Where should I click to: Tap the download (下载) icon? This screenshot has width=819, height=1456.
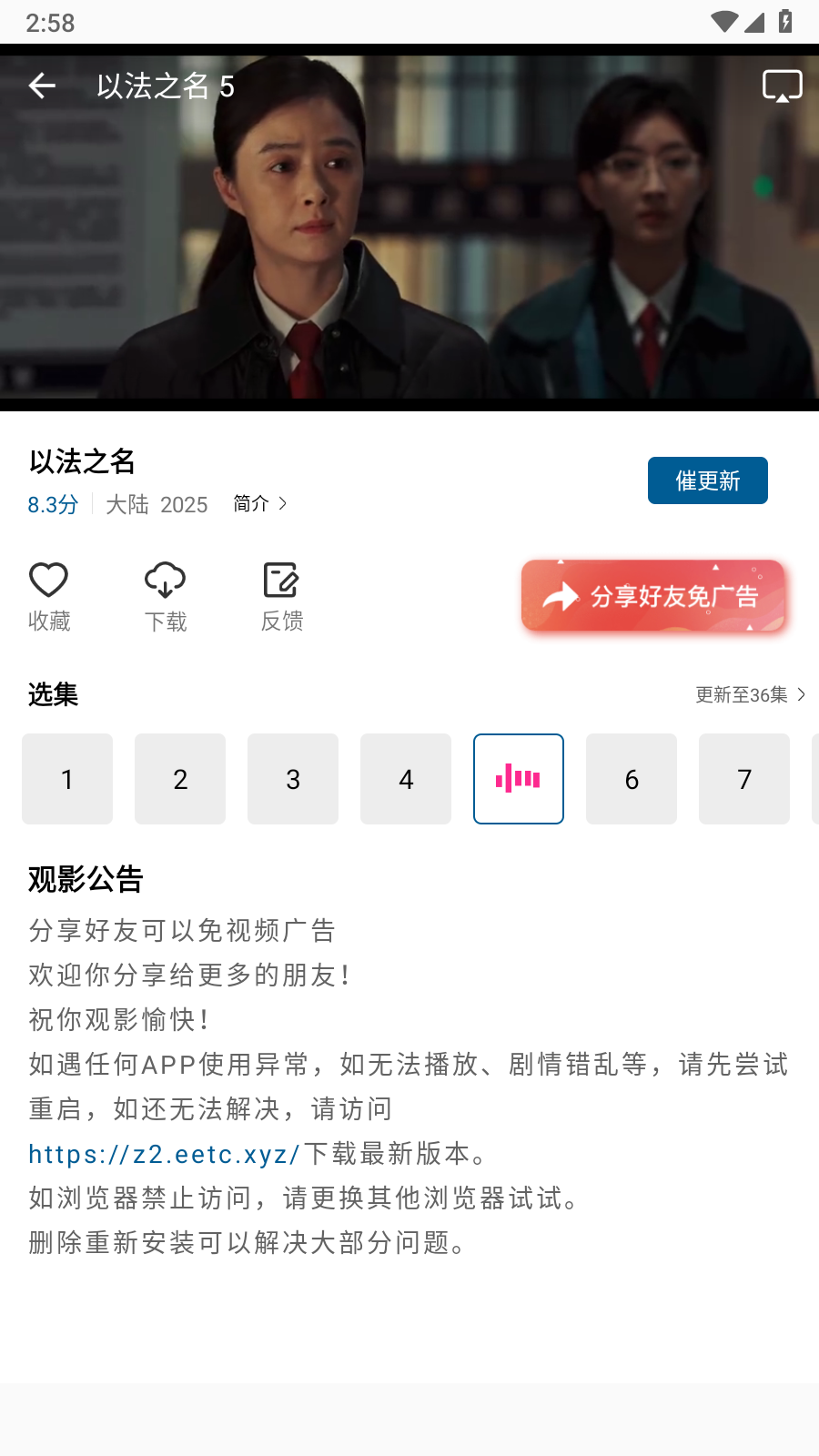tap(165, 594)
